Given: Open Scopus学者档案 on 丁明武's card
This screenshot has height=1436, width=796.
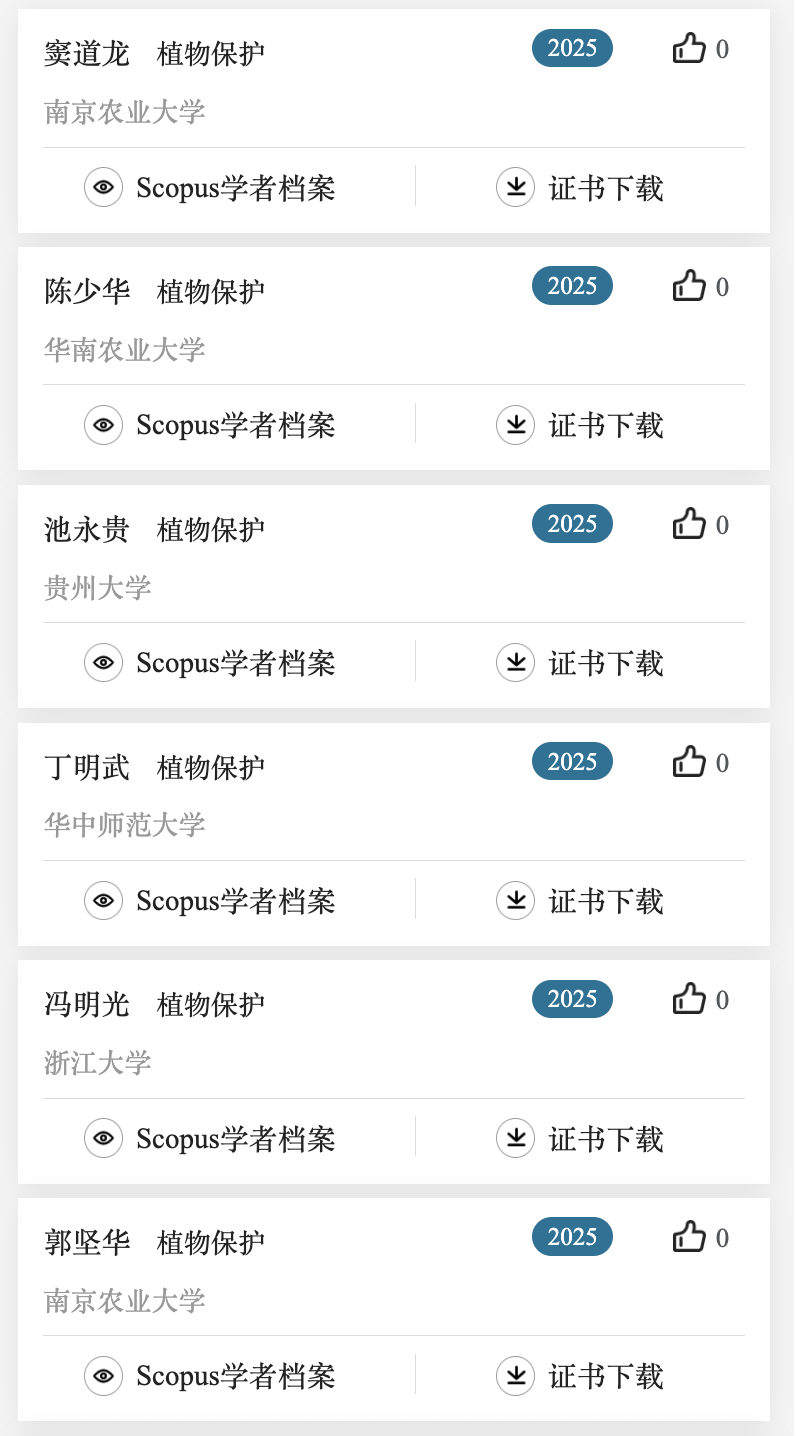Looking at the screenshot, I should 210,901.
